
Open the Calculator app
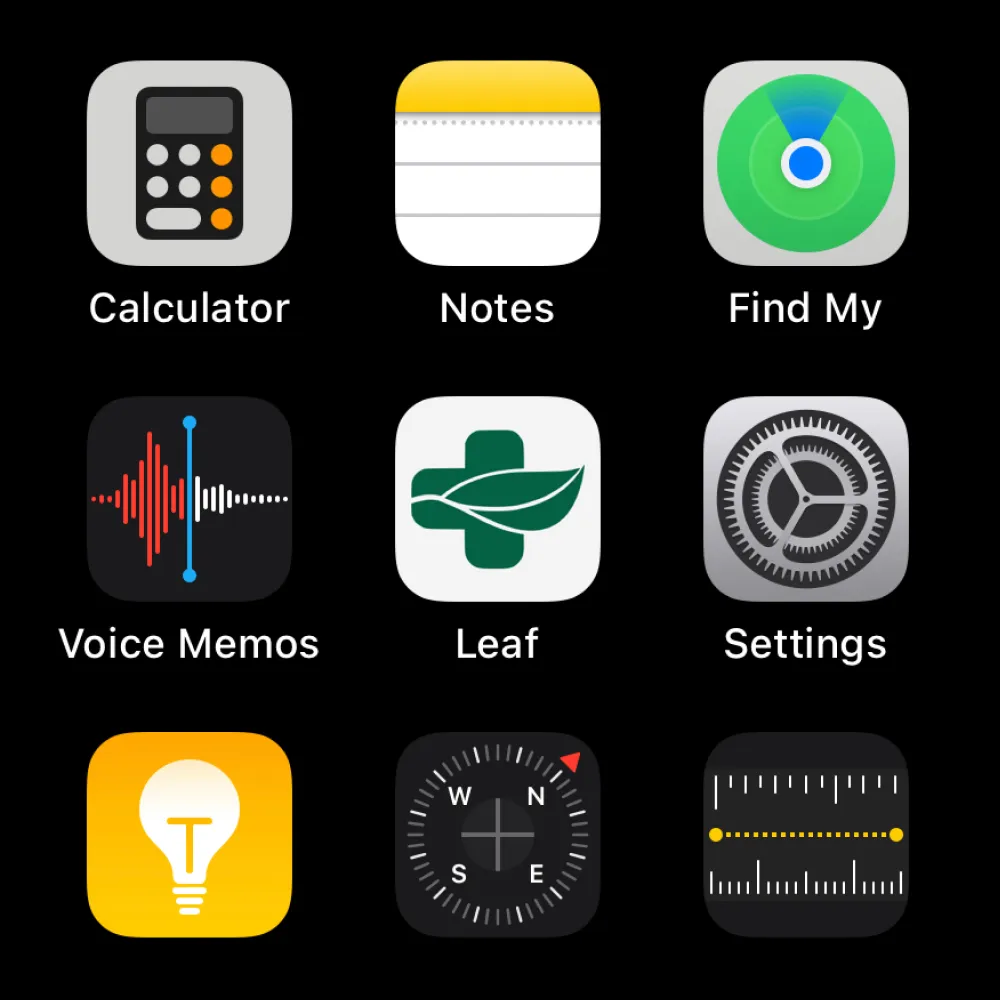(190, 163)
